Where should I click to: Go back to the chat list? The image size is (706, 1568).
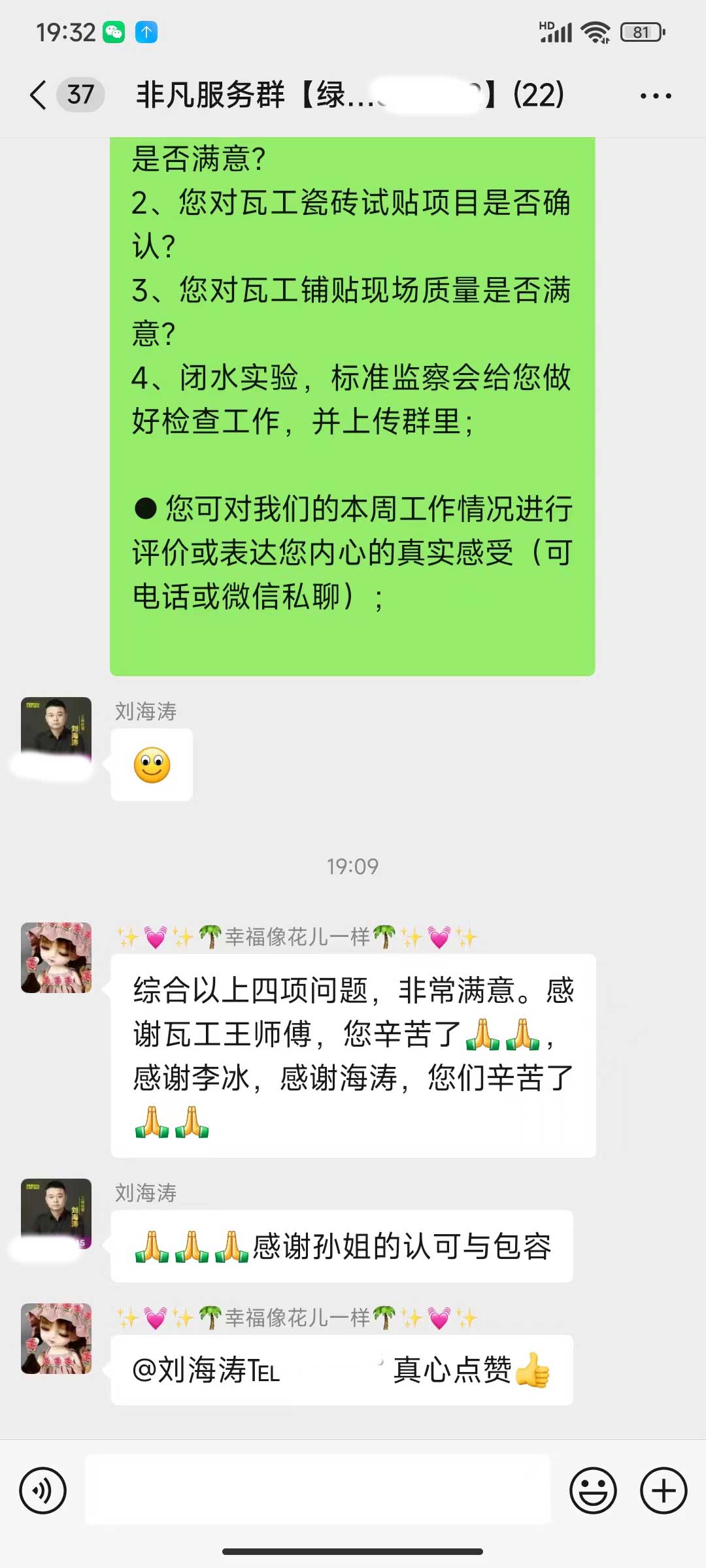39,95
